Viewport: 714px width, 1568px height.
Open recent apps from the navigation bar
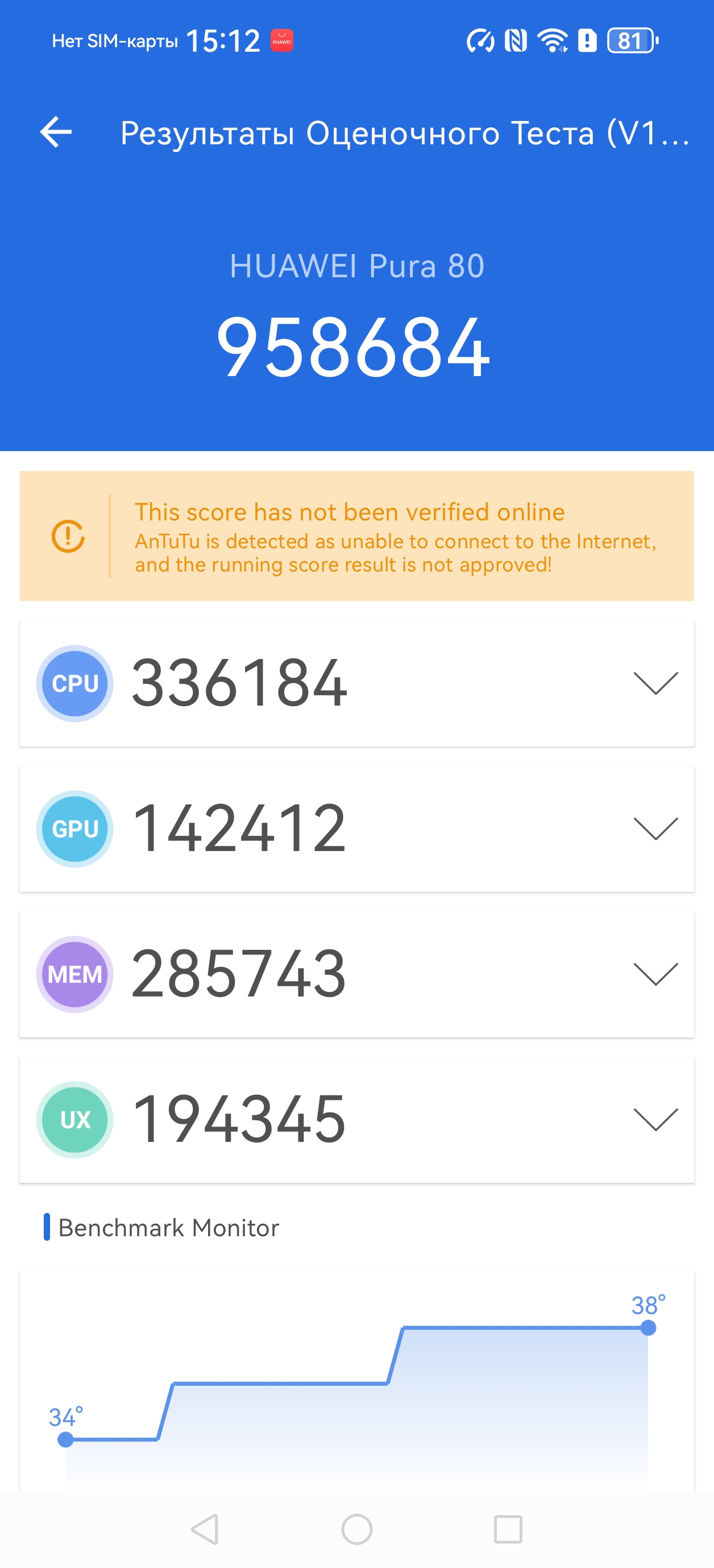[508, 1529]
